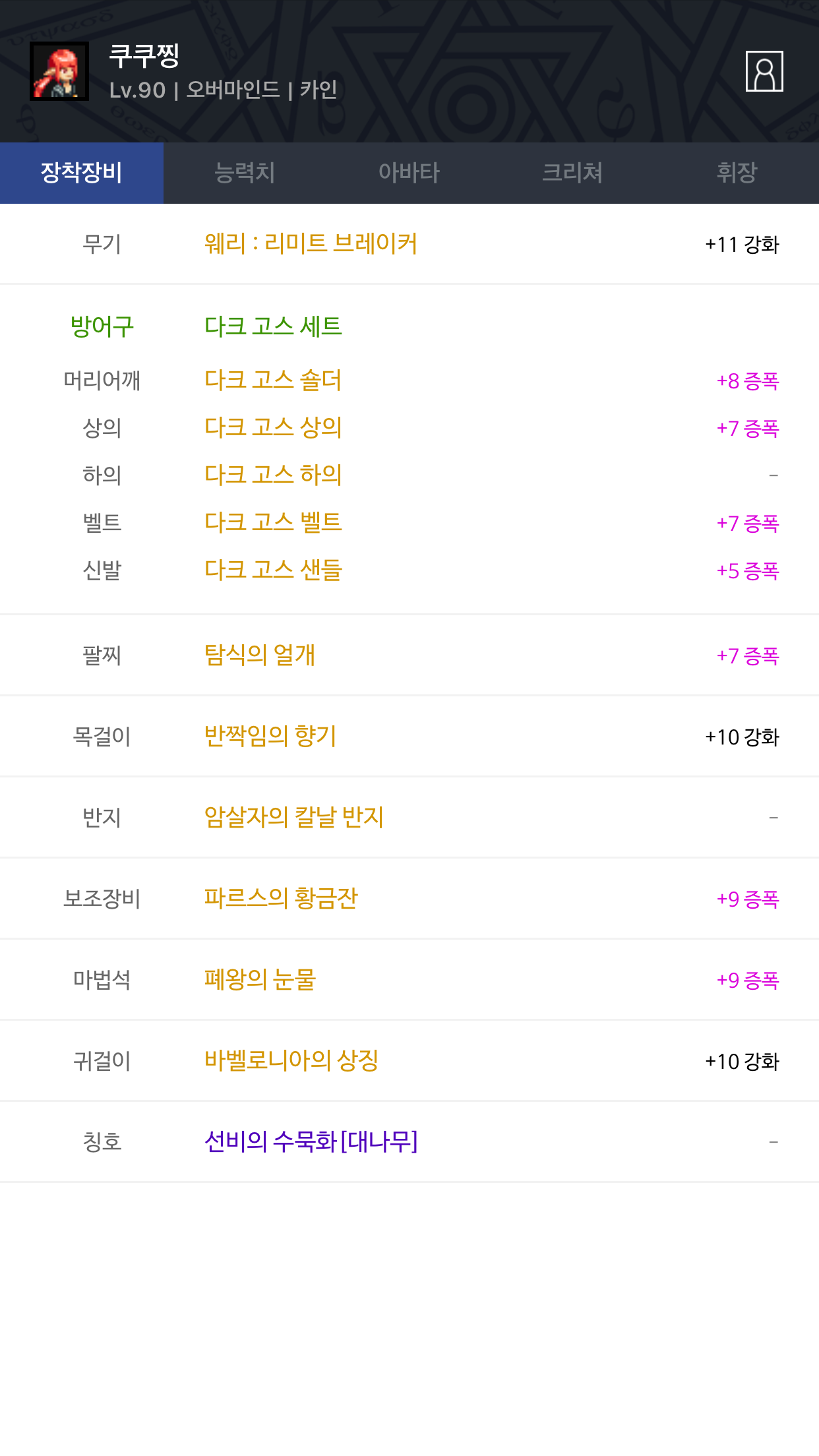Open ring 암살자의 칼날 반지

(294, 818)
